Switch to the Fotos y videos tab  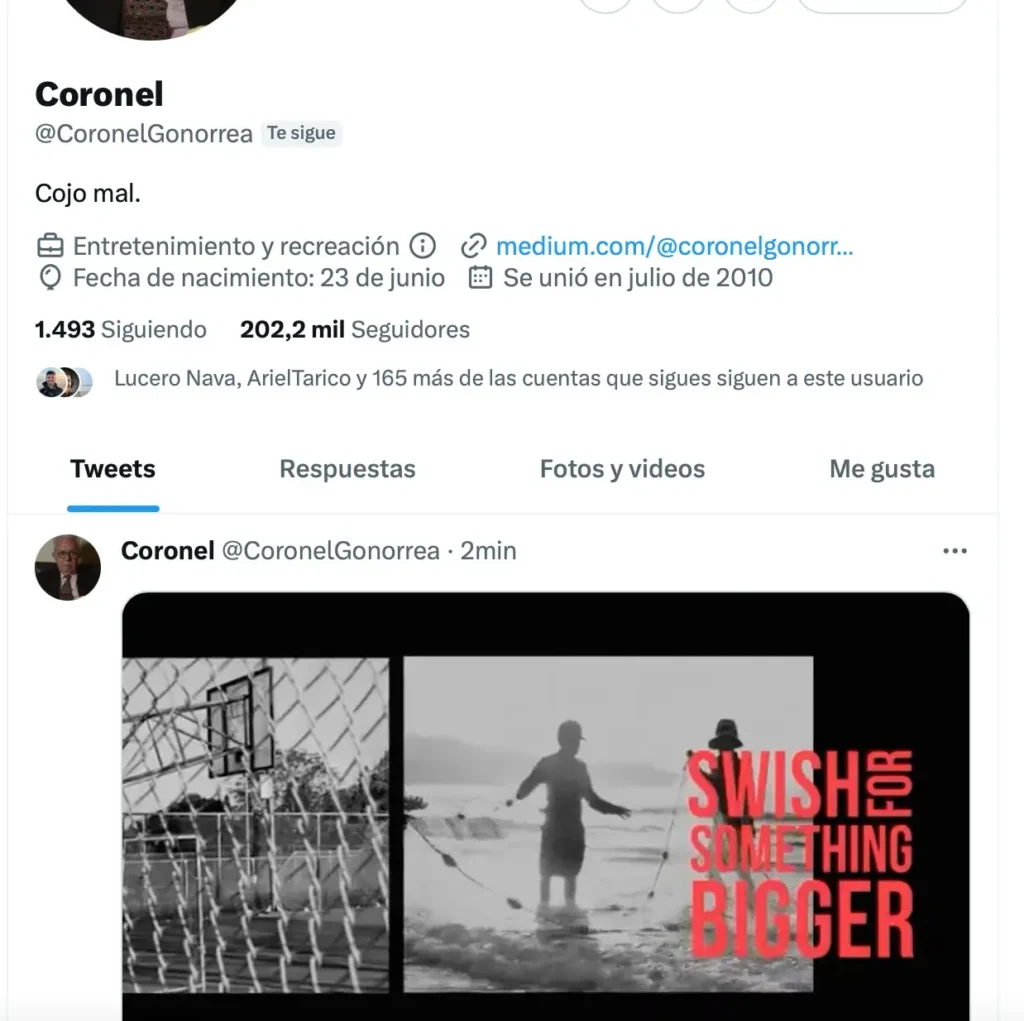pos(622,469)
